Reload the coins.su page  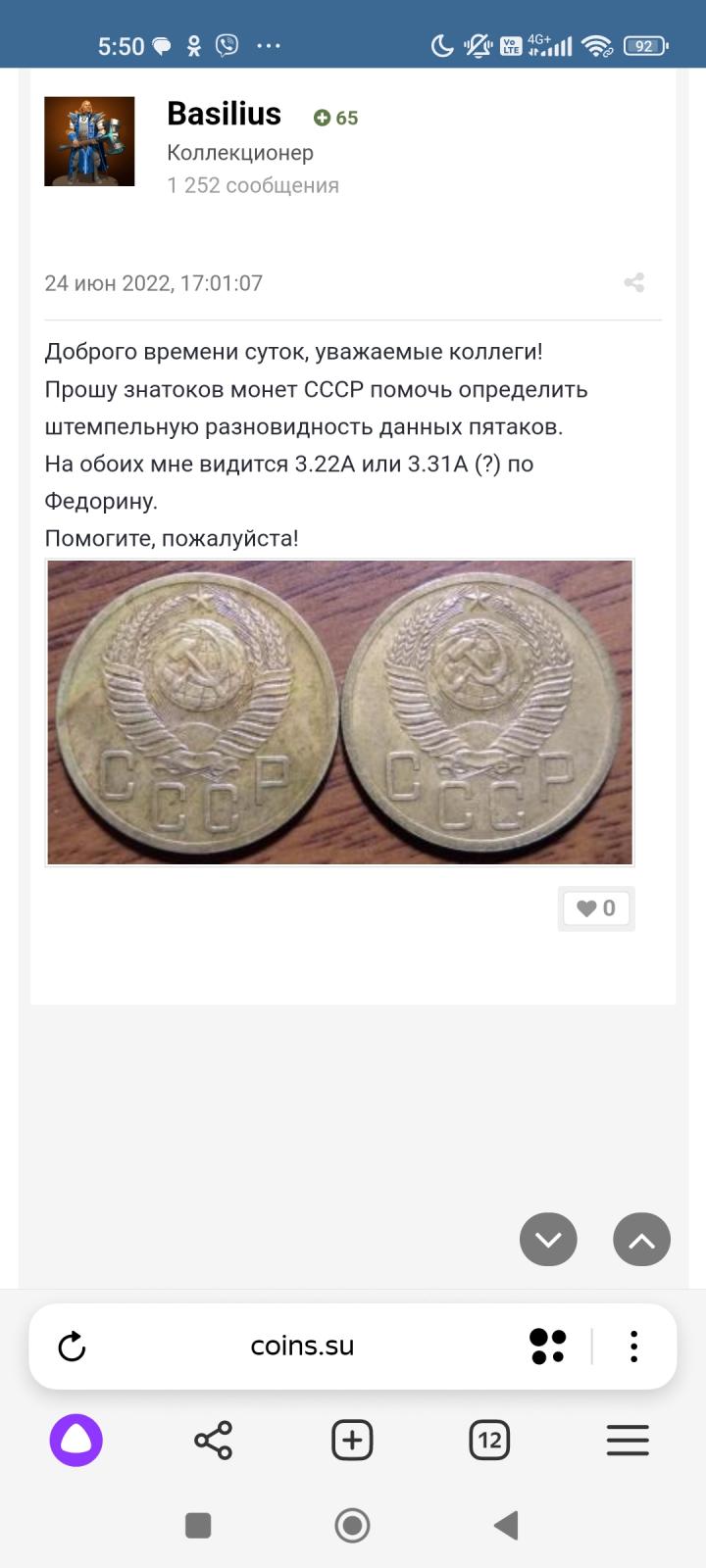coord(72,1347)
